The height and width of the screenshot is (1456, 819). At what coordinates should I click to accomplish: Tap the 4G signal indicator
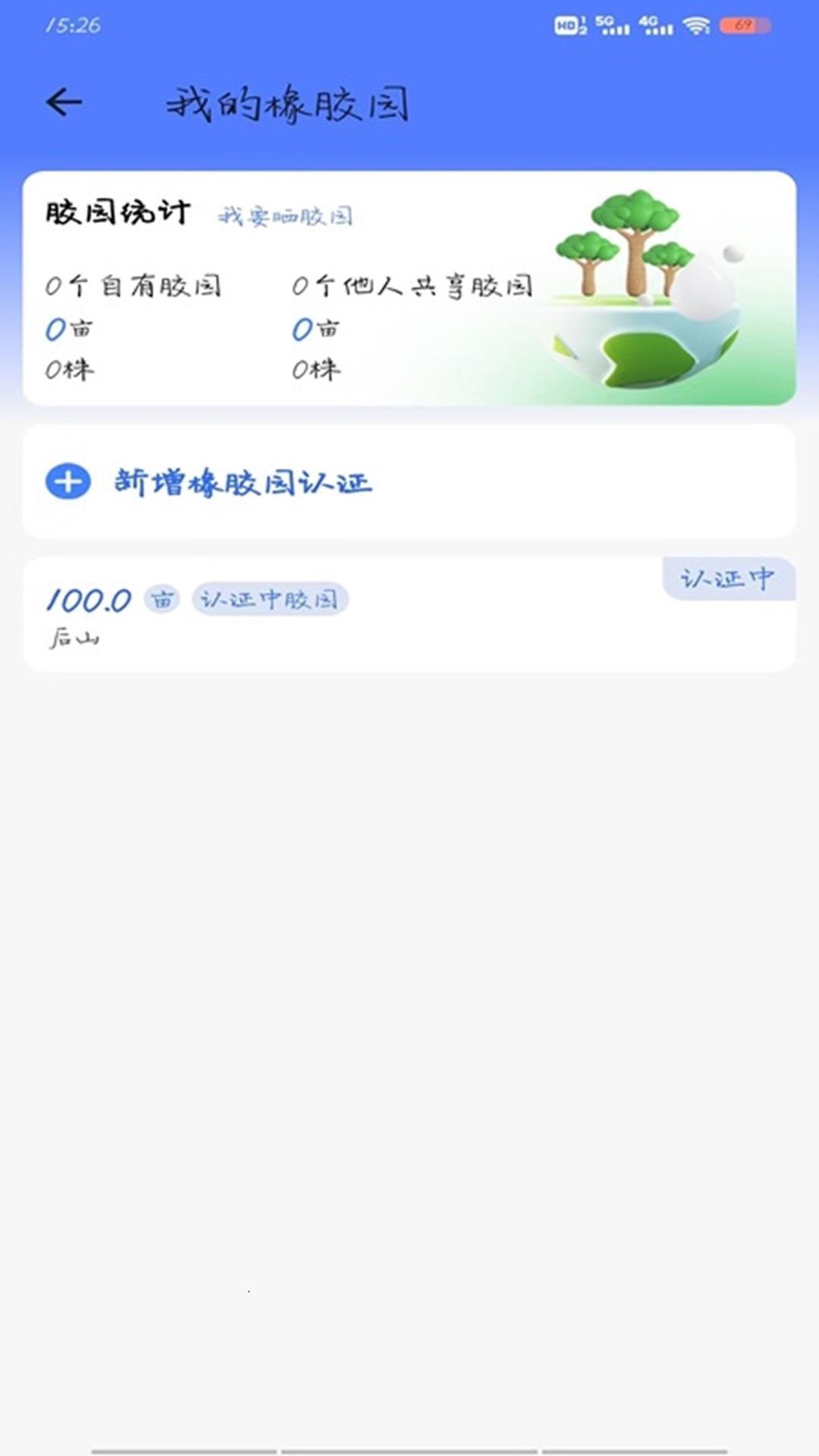click(x=660, y=24)
